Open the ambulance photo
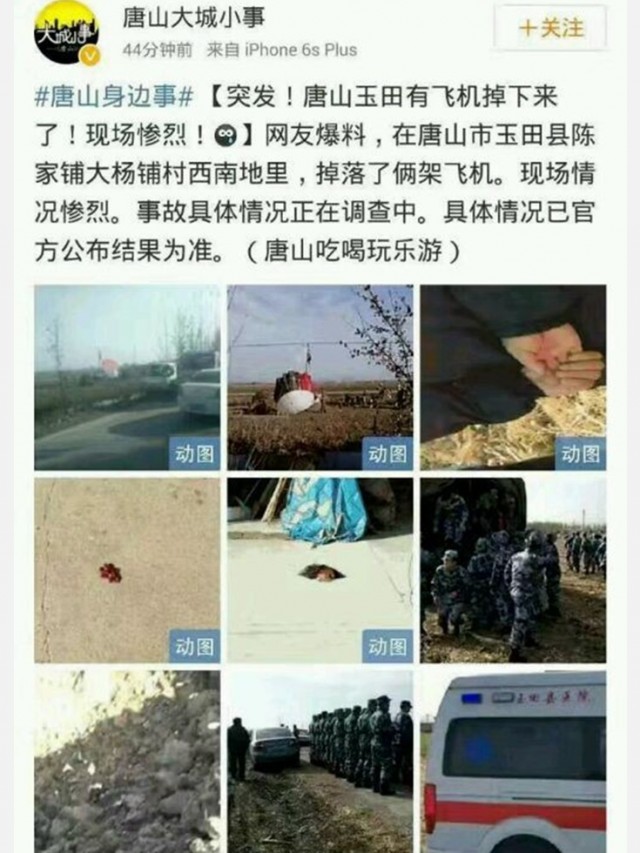This screenshot has height=853, width=640. coord(512,761)
